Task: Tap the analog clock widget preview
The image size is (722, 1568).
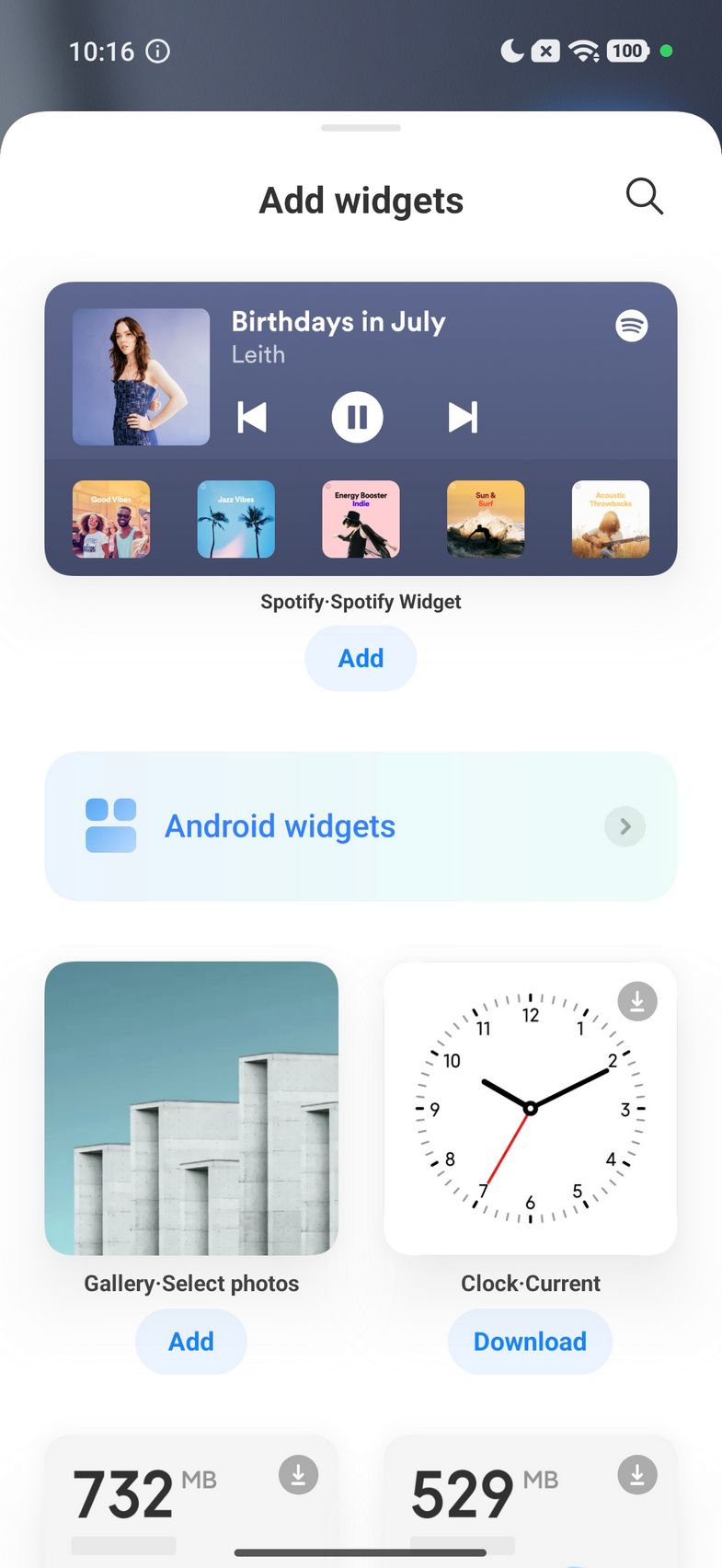Action: 530,1108
